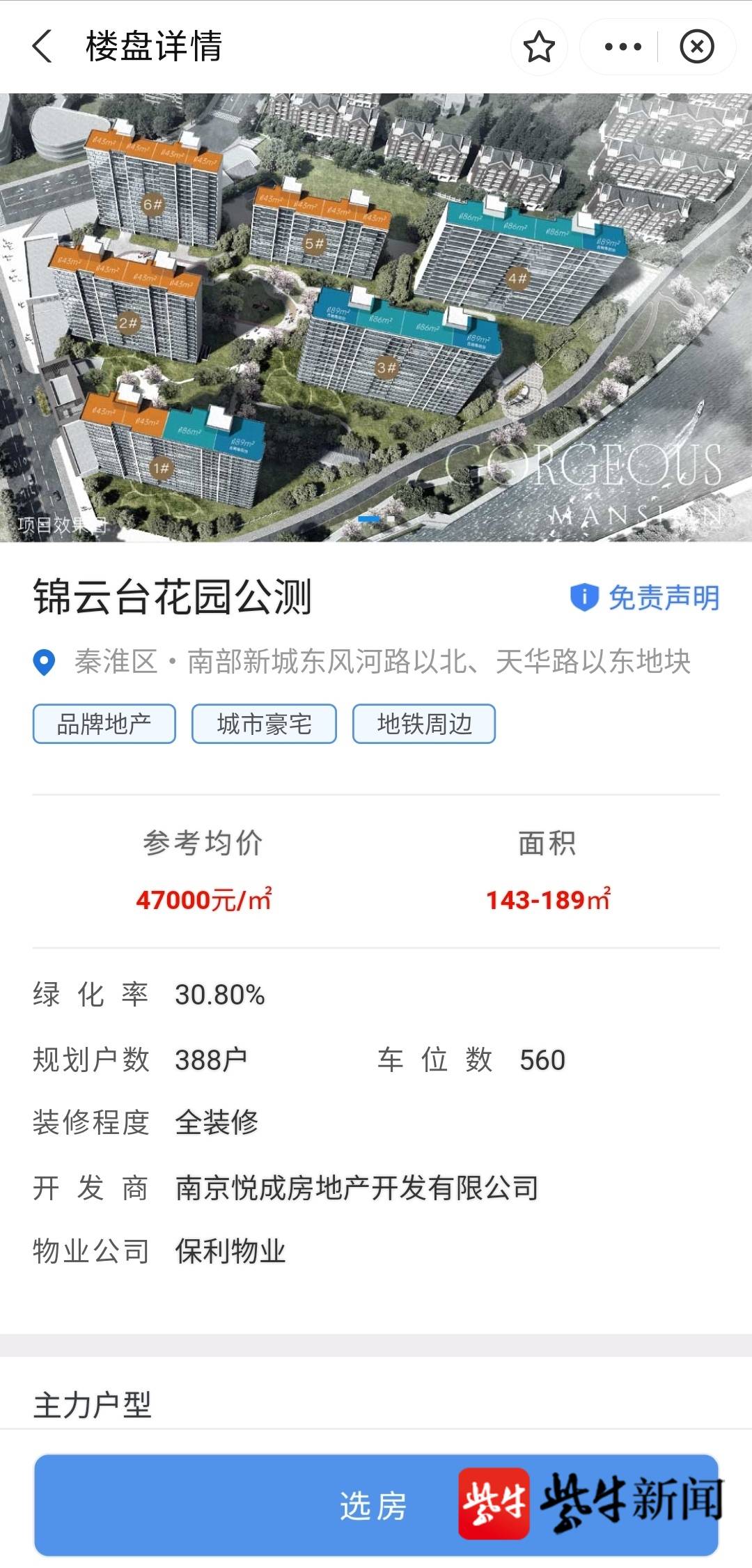The width and height of the screenshot is (752, 1568).
Task: Tap the 选房 button
Action: click(x=375, y=1506)
